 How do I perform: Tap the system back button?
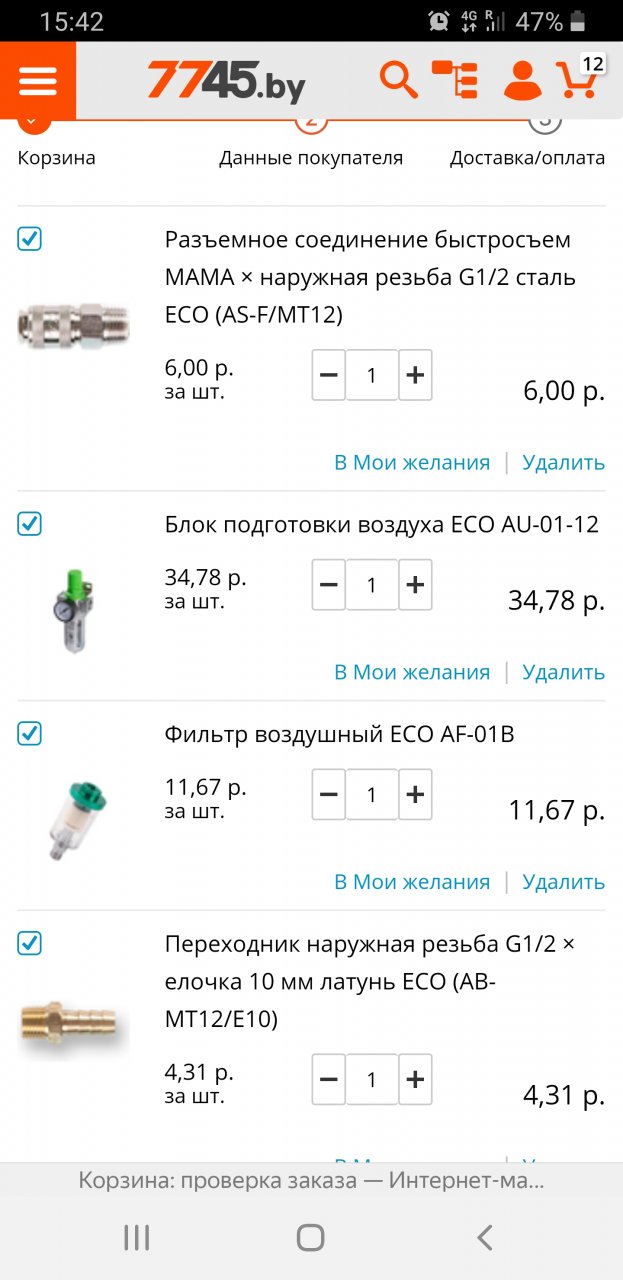pyautogui.click(x=484, y=1238)
